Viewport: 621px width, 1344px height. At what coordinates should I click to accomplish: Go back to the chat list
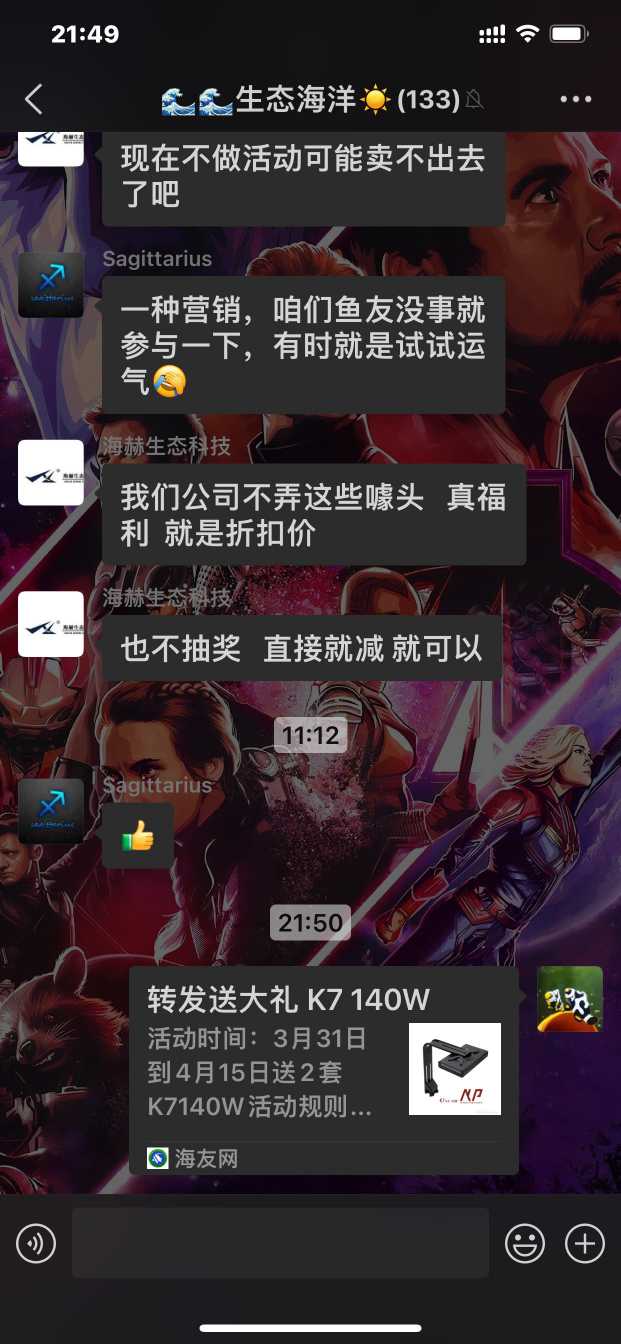[x=34, y=99]
